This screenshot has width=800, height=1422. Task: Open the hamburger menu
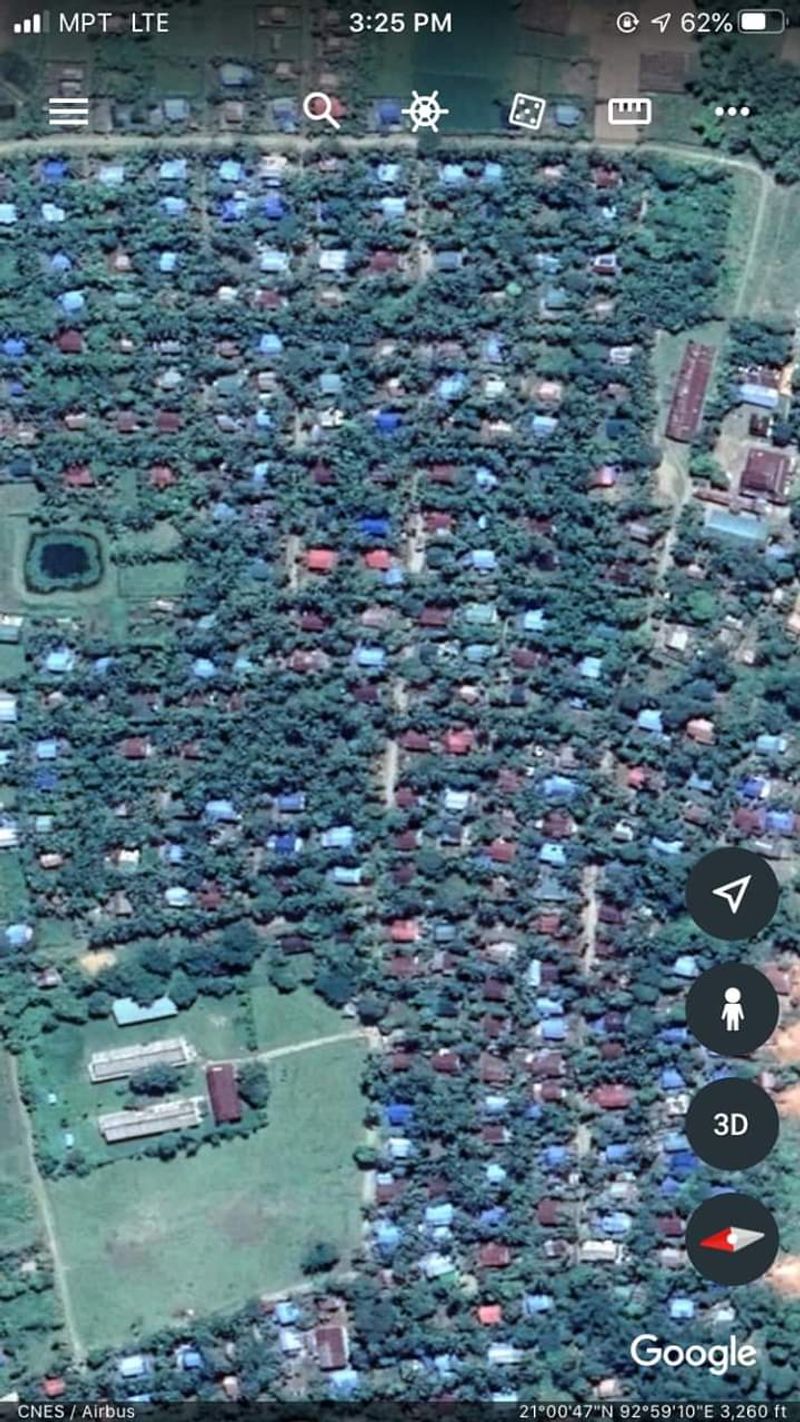[x=69, y=111]
